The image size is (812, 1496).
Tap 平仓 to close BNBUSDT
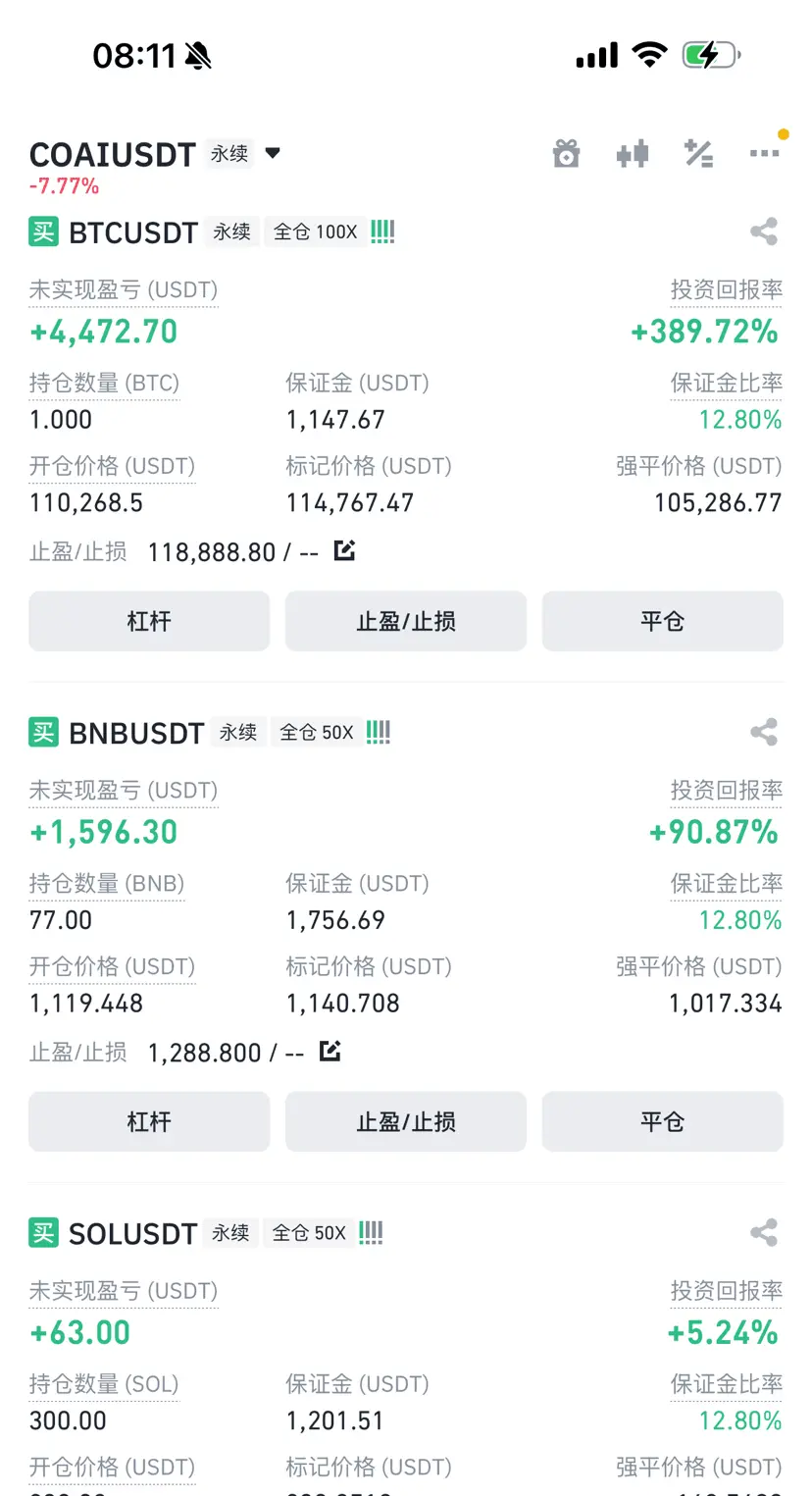point(662,1121)
